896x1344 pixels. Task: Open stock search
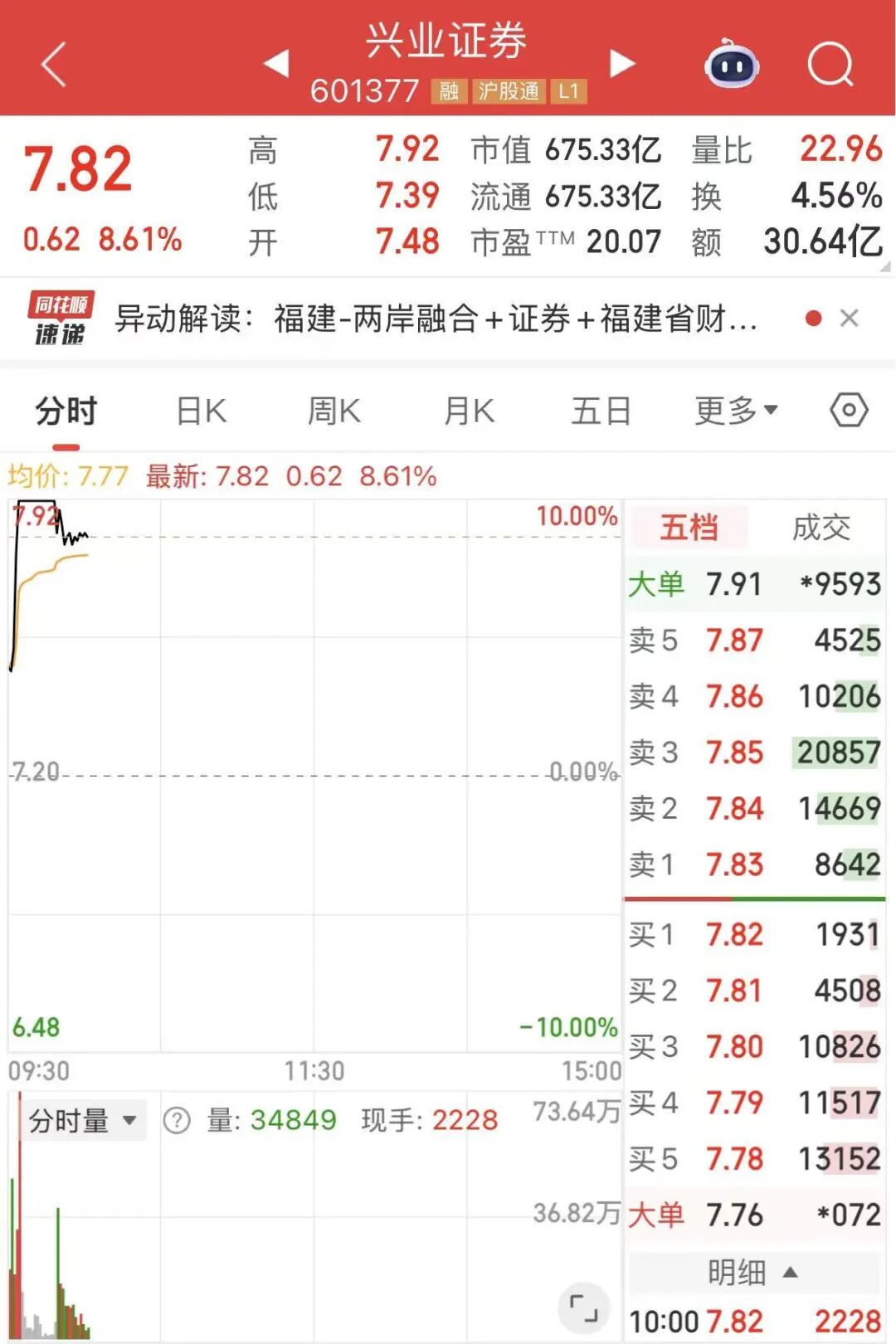(830, 64)
